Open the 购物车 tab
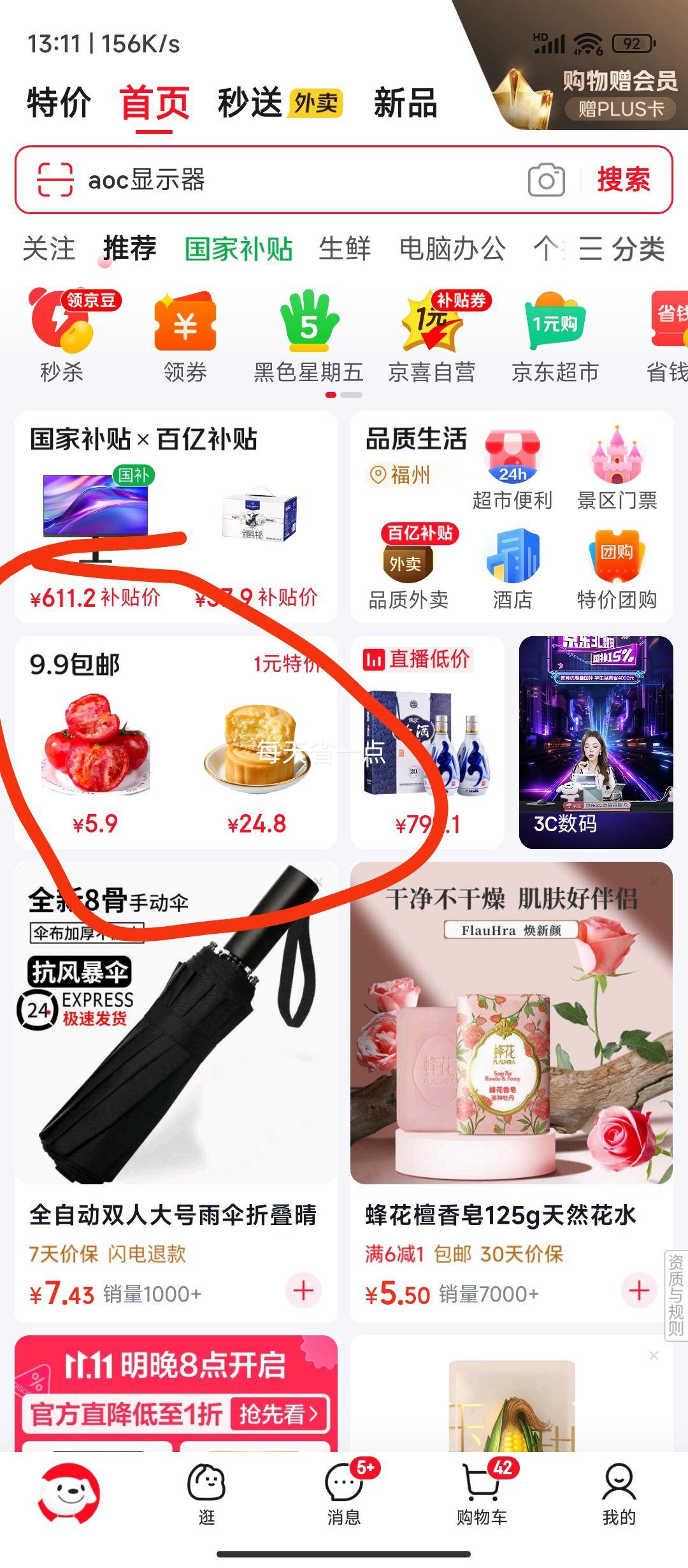The image size is (688, 1568). click(482, 1493)
